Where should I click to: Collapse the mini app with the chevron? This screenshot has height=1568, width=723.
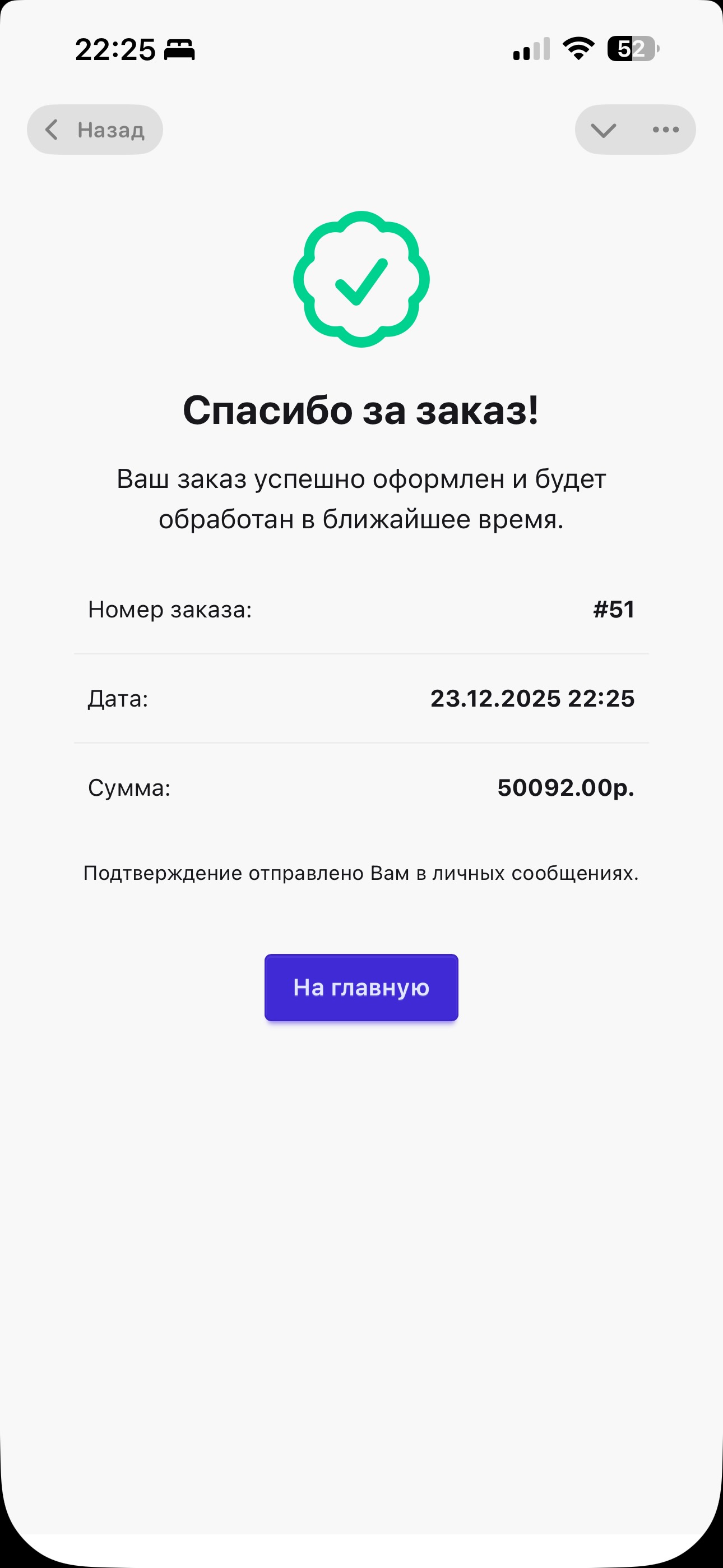point(603,130)
